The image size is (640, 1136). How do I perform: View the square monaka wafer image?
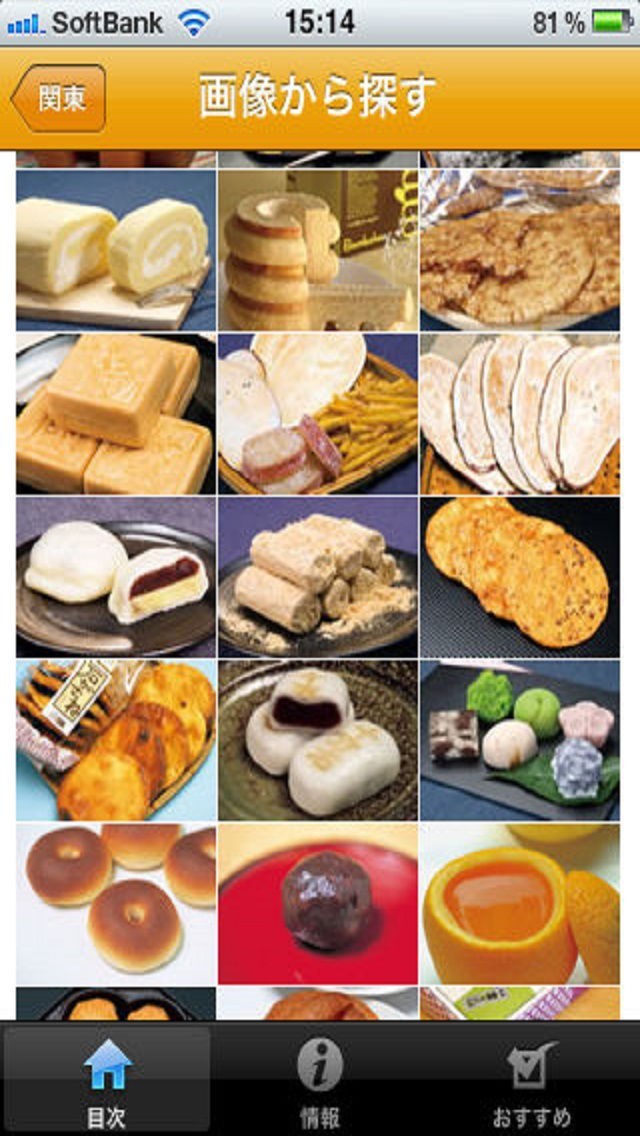point(116,414)
